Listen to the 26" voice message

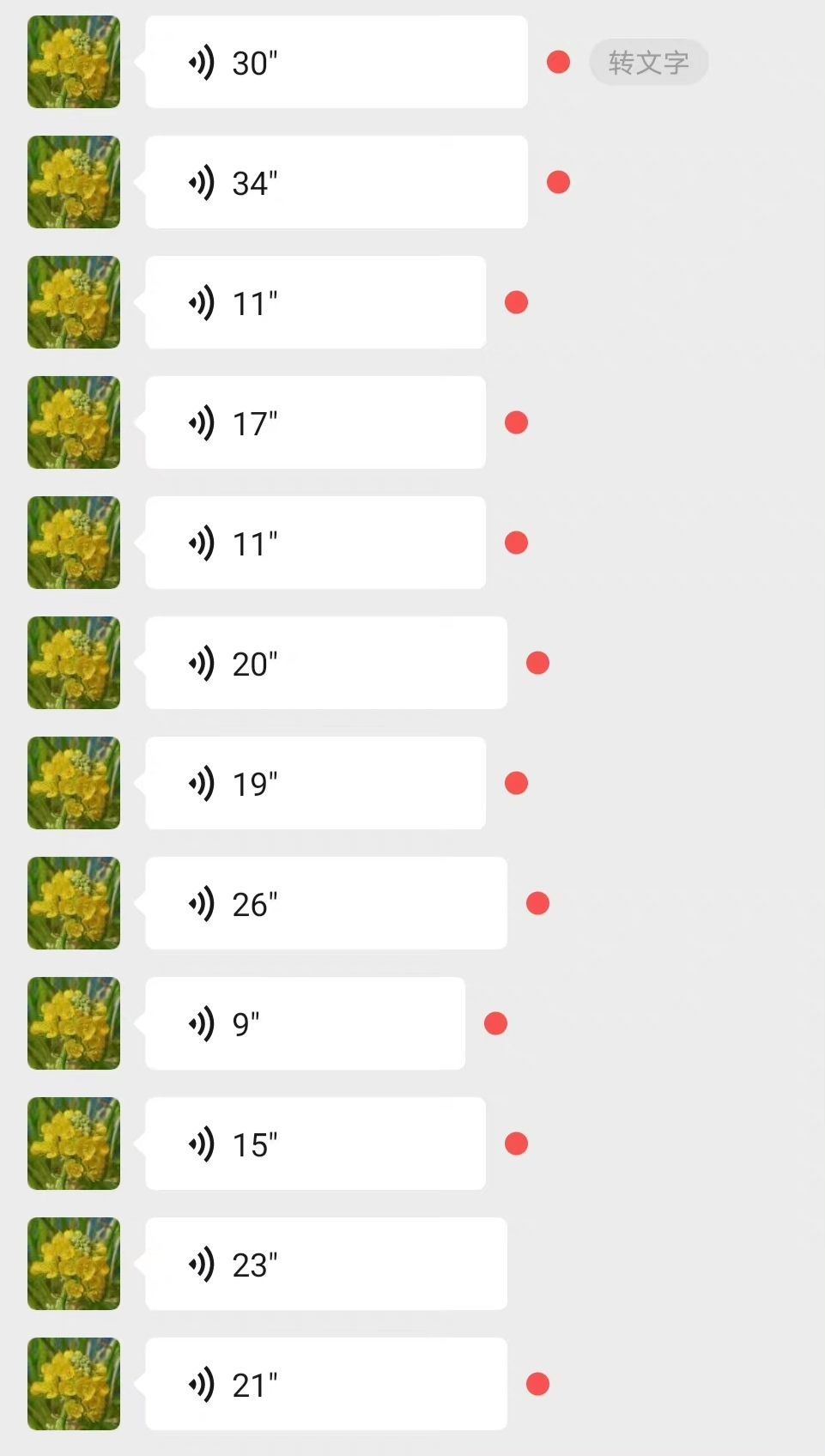coord(326,903)
